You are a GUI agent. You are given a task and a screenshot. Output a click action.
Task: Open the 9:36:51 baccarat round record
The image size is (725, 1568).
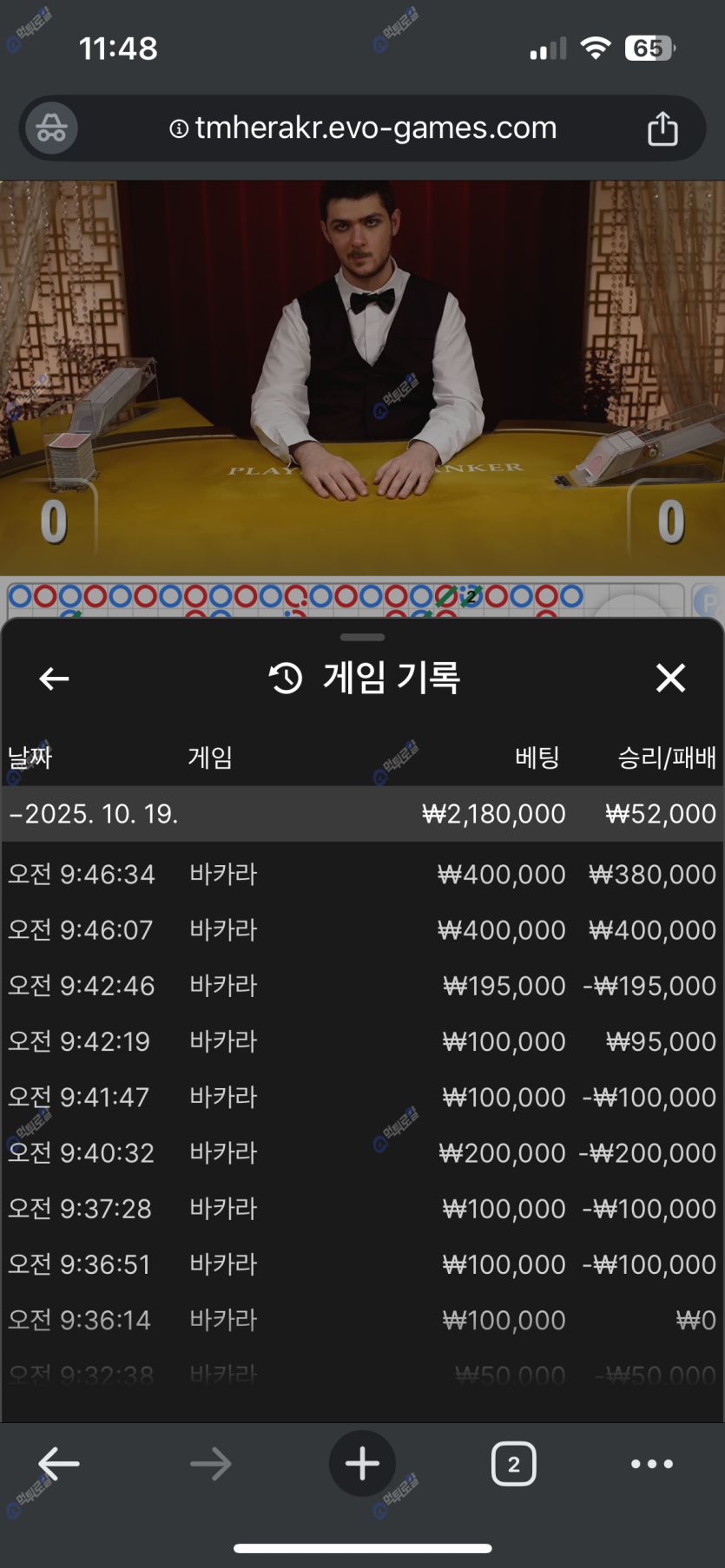tap(362, 1264)
